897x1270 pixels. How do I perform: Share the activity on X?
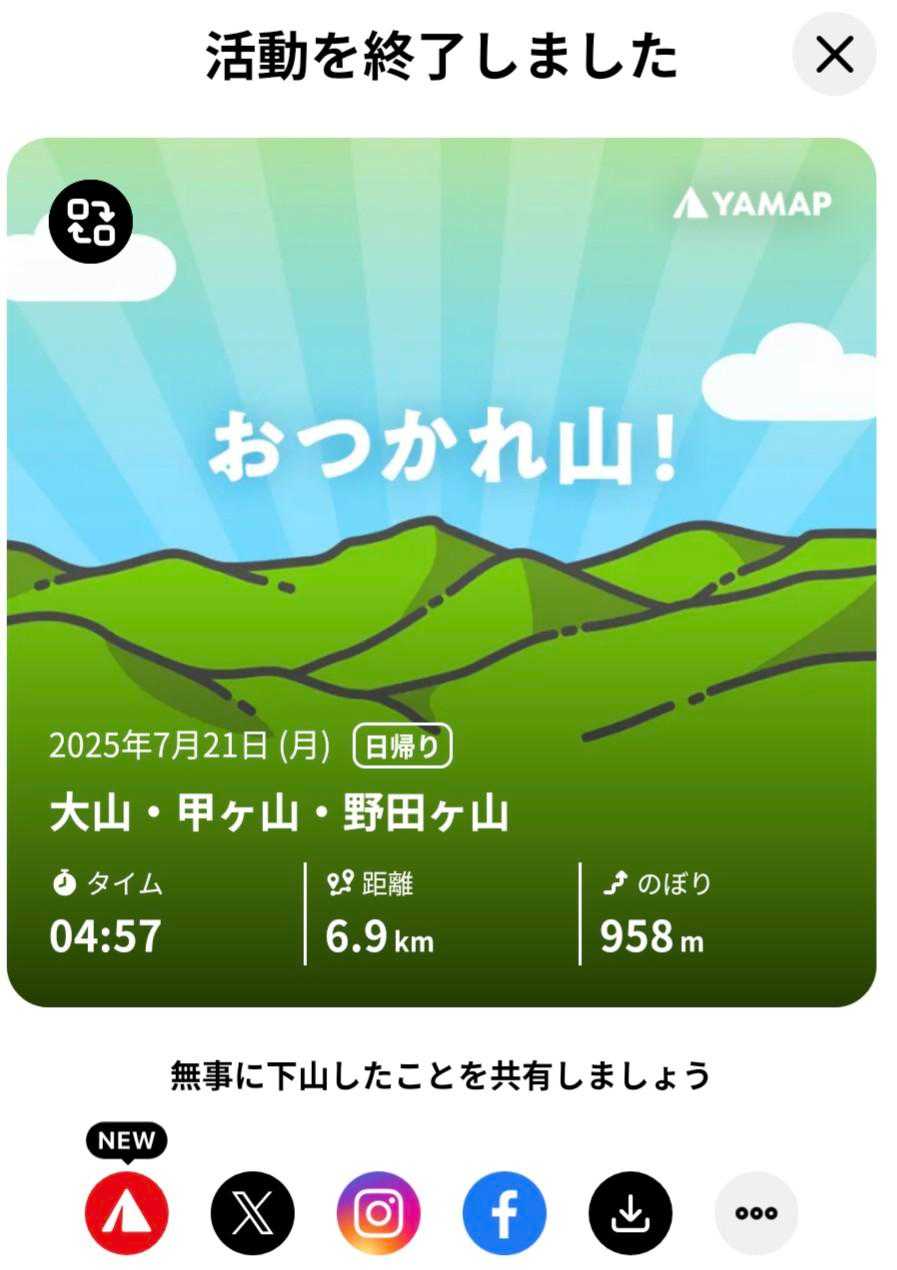click(252, 1213)
